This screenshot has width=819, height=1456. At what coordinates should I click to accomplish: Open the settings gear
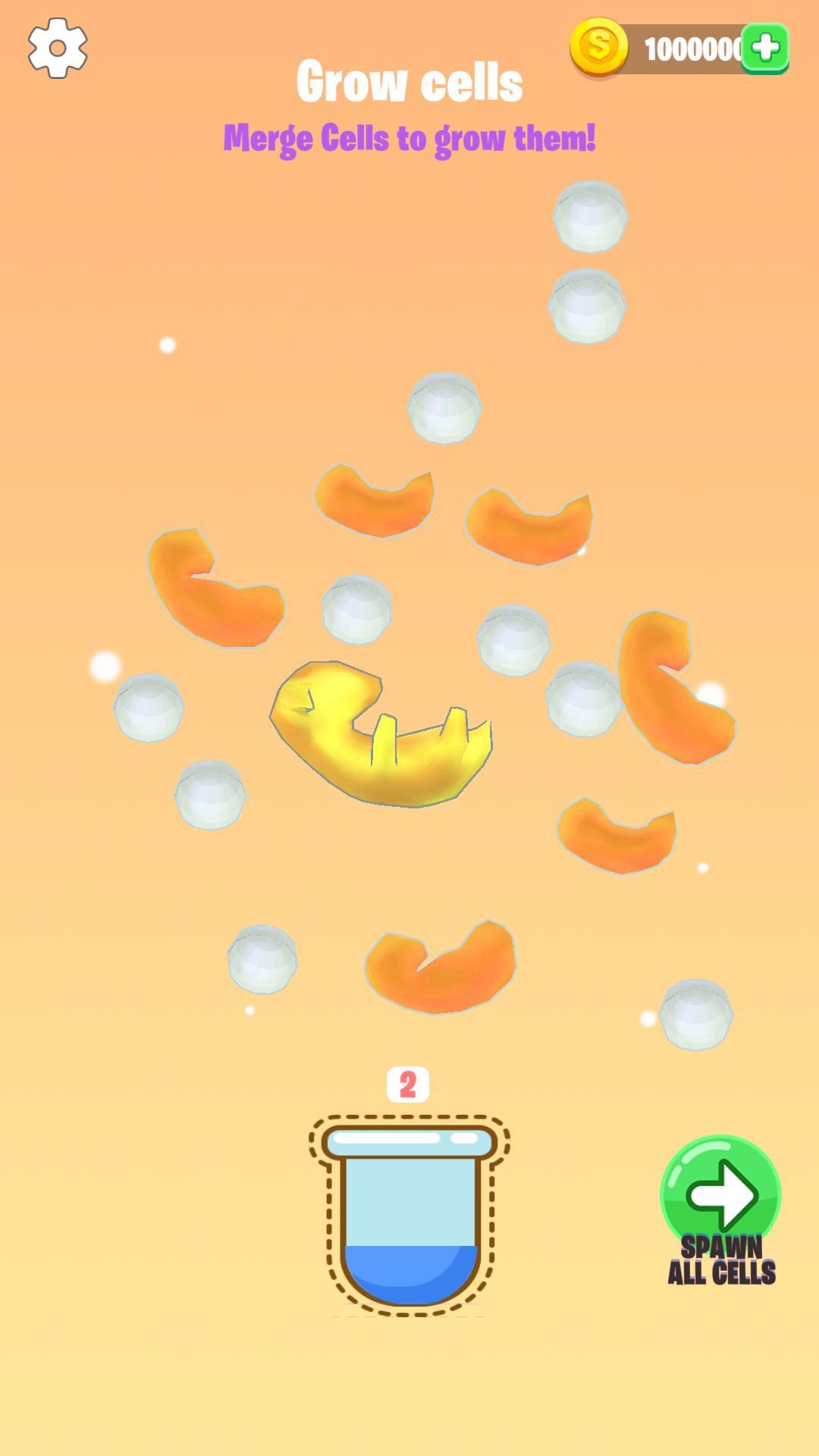click(x=58, y=49)
